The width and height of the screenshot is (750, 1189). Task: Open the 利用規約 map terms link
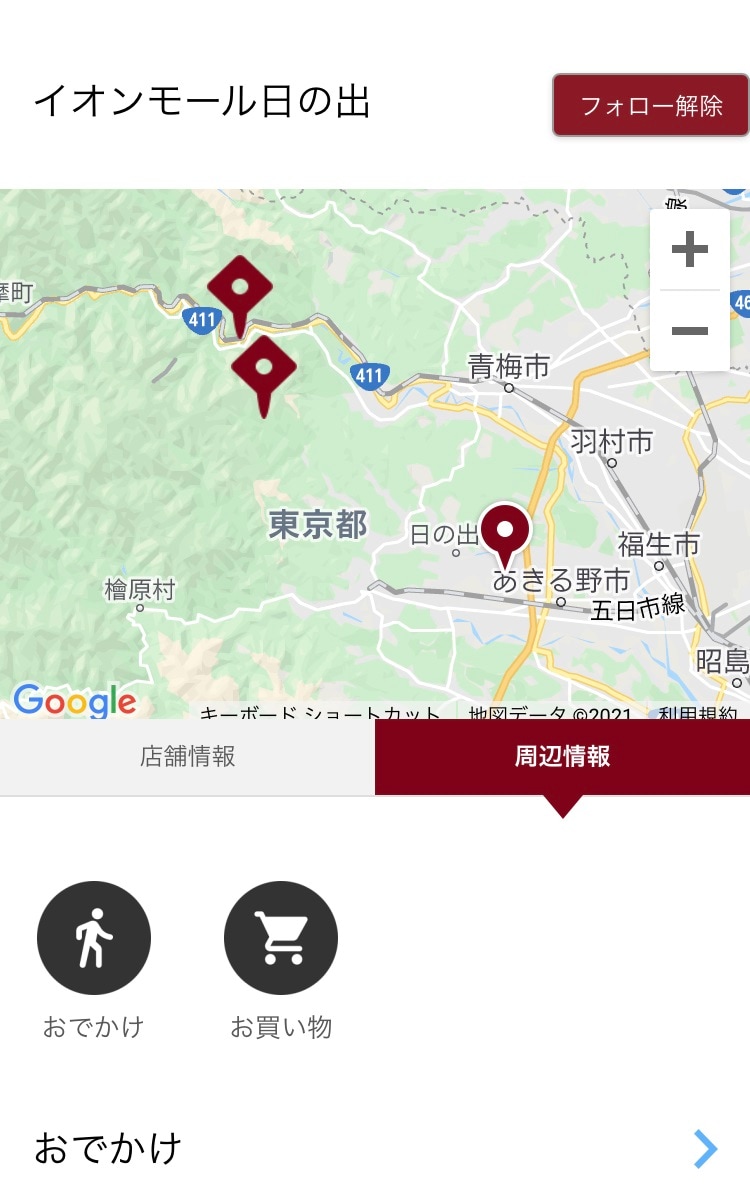pyautogui.click(x=697, y=714)
